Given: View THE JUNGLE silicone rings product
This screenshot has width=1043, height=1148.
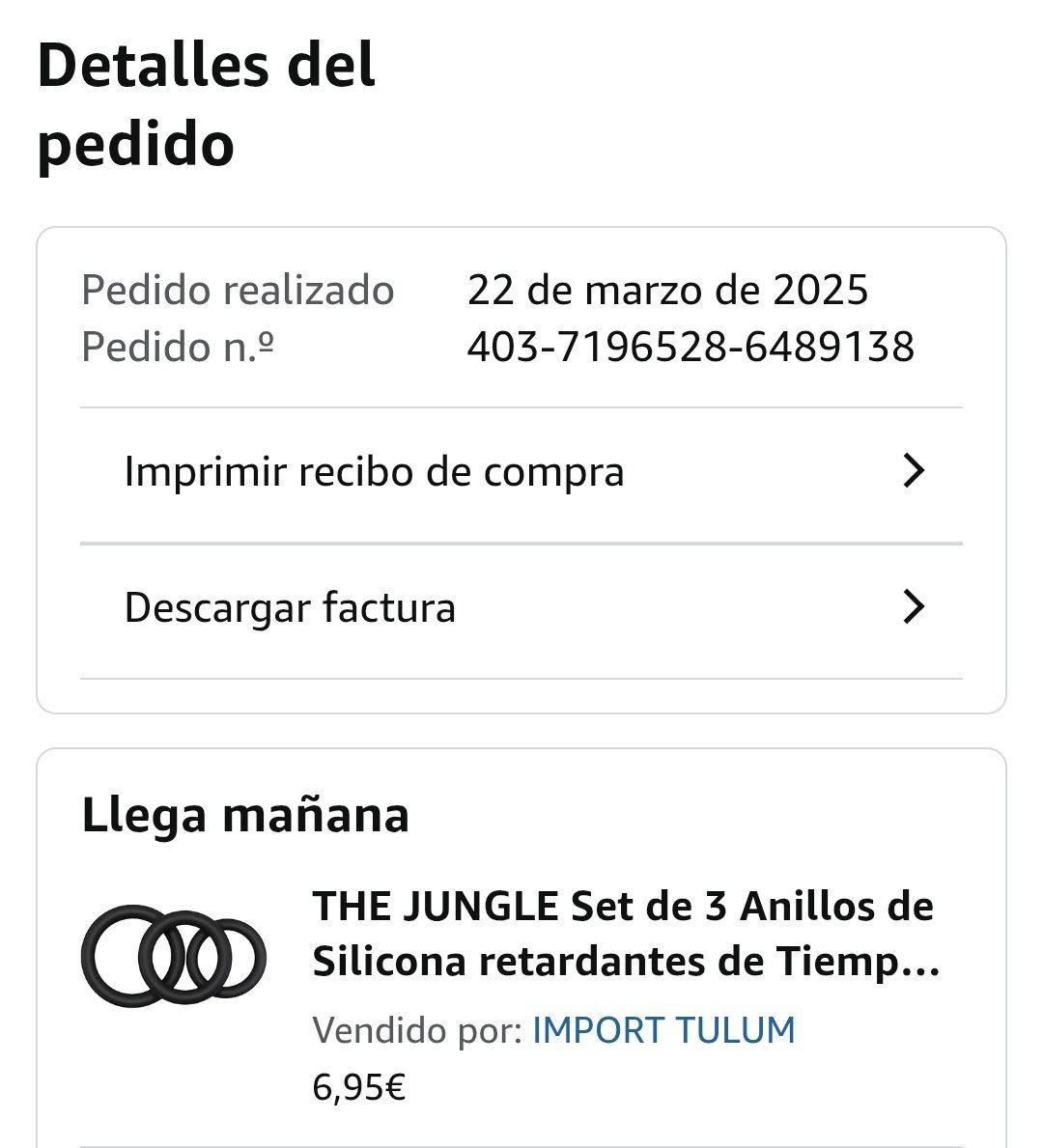Looking at the screenshot, I should point(624,934).
